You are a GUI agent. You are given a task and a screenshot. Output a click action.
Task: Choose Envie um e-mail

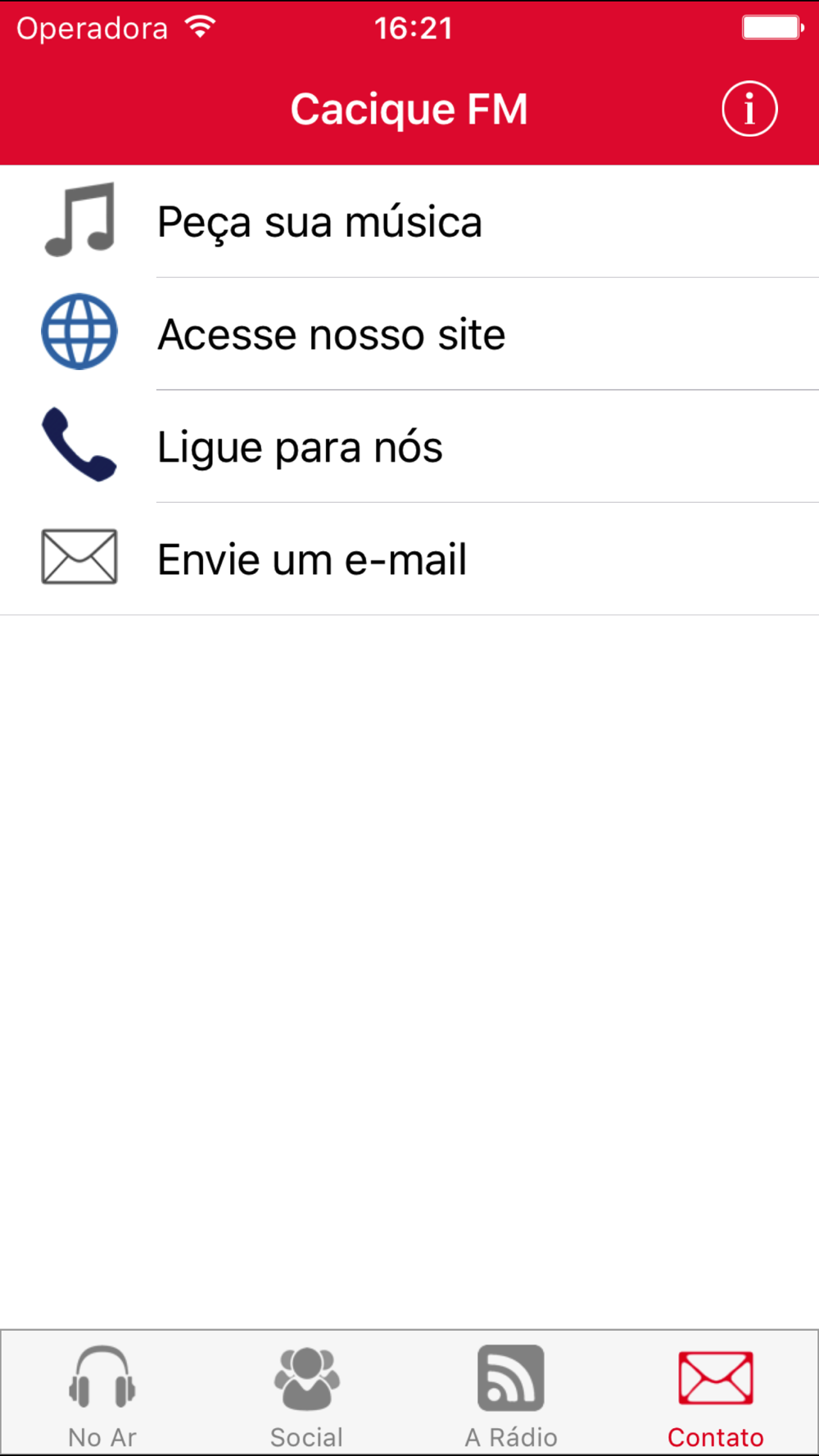[409, 558]
